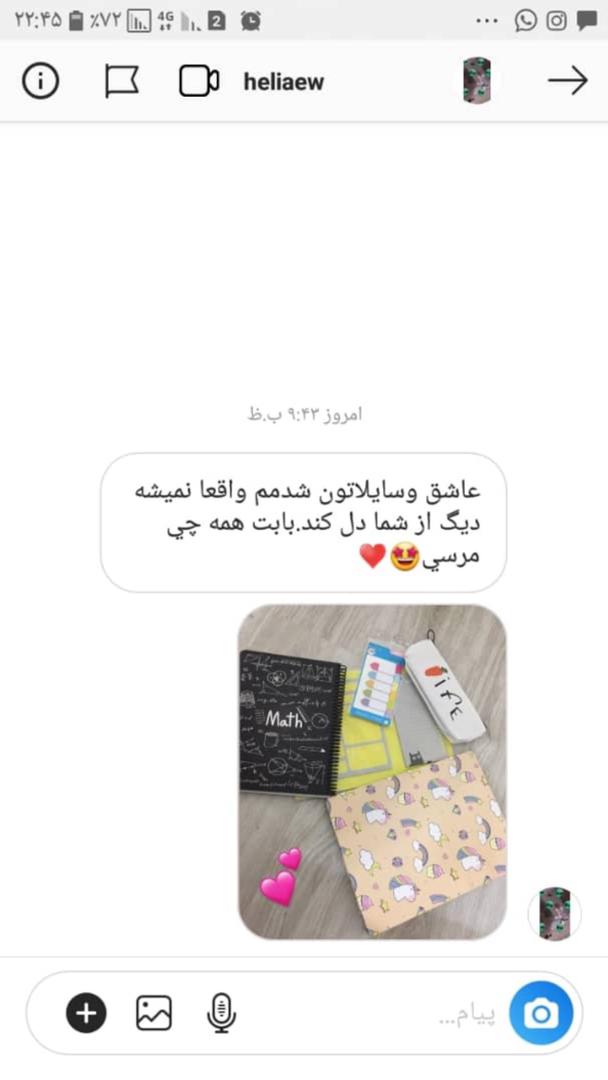Tap the flag icon in header

[x=121, y=81]
